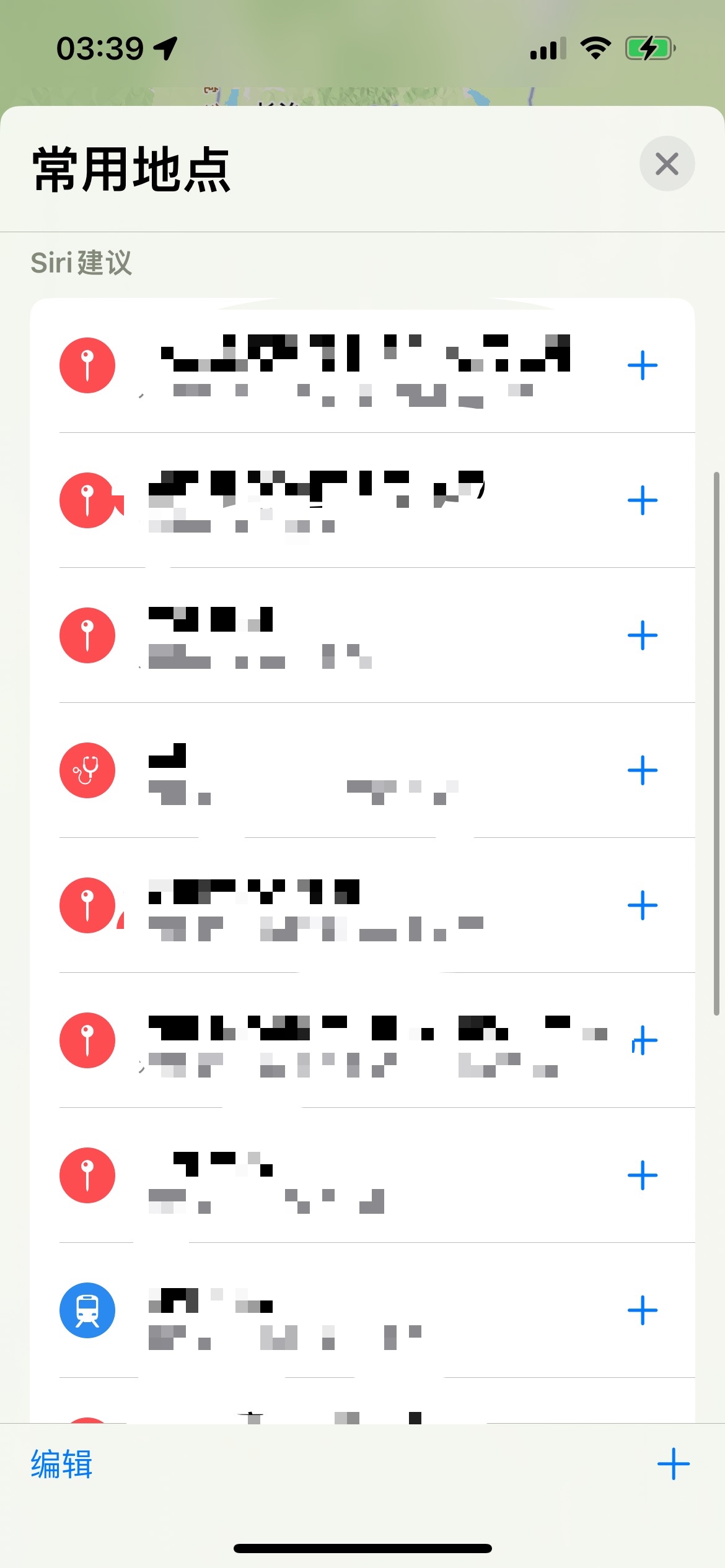
Task: Tap 编辑 to edit favorite places
Action: point(62,1465)
